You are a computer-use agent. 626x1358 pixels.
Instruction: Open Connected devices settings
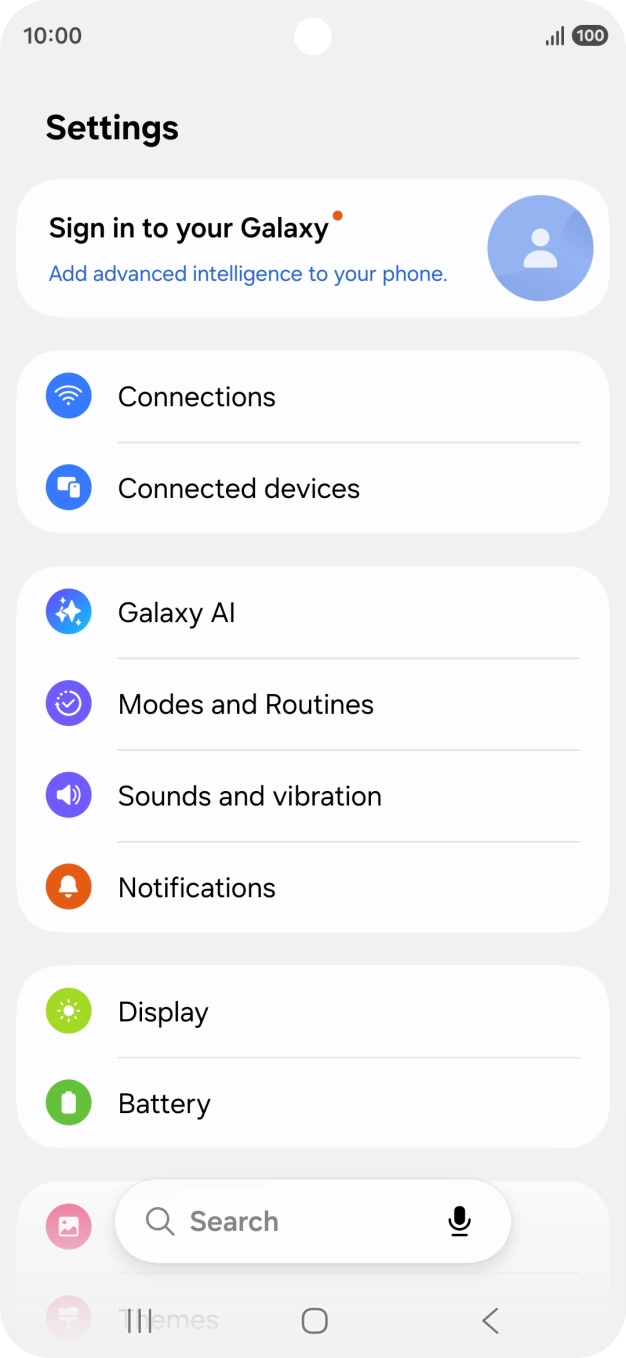tap(313, 489)
